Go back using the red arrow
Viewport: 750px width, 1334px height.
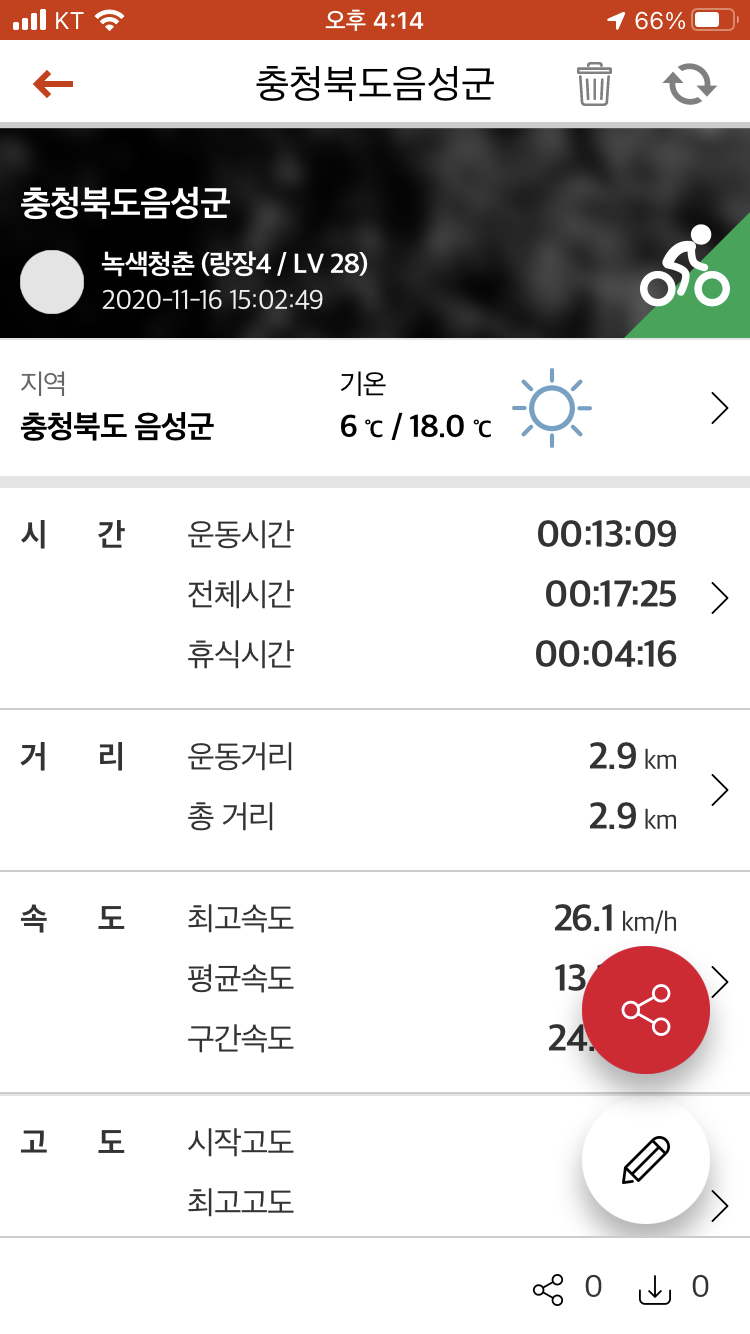tap(53, 85)
